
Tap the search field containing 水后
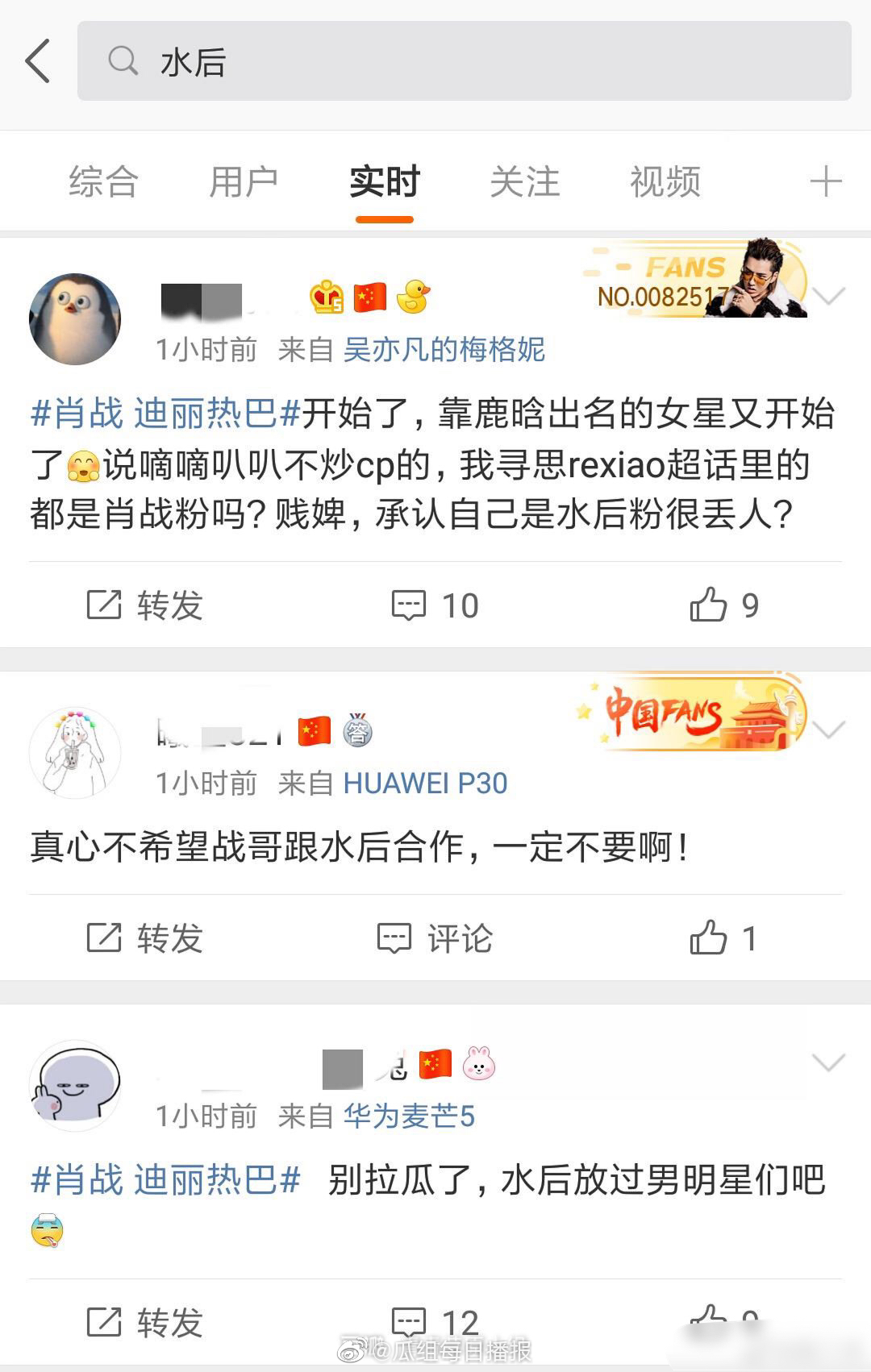464,61
